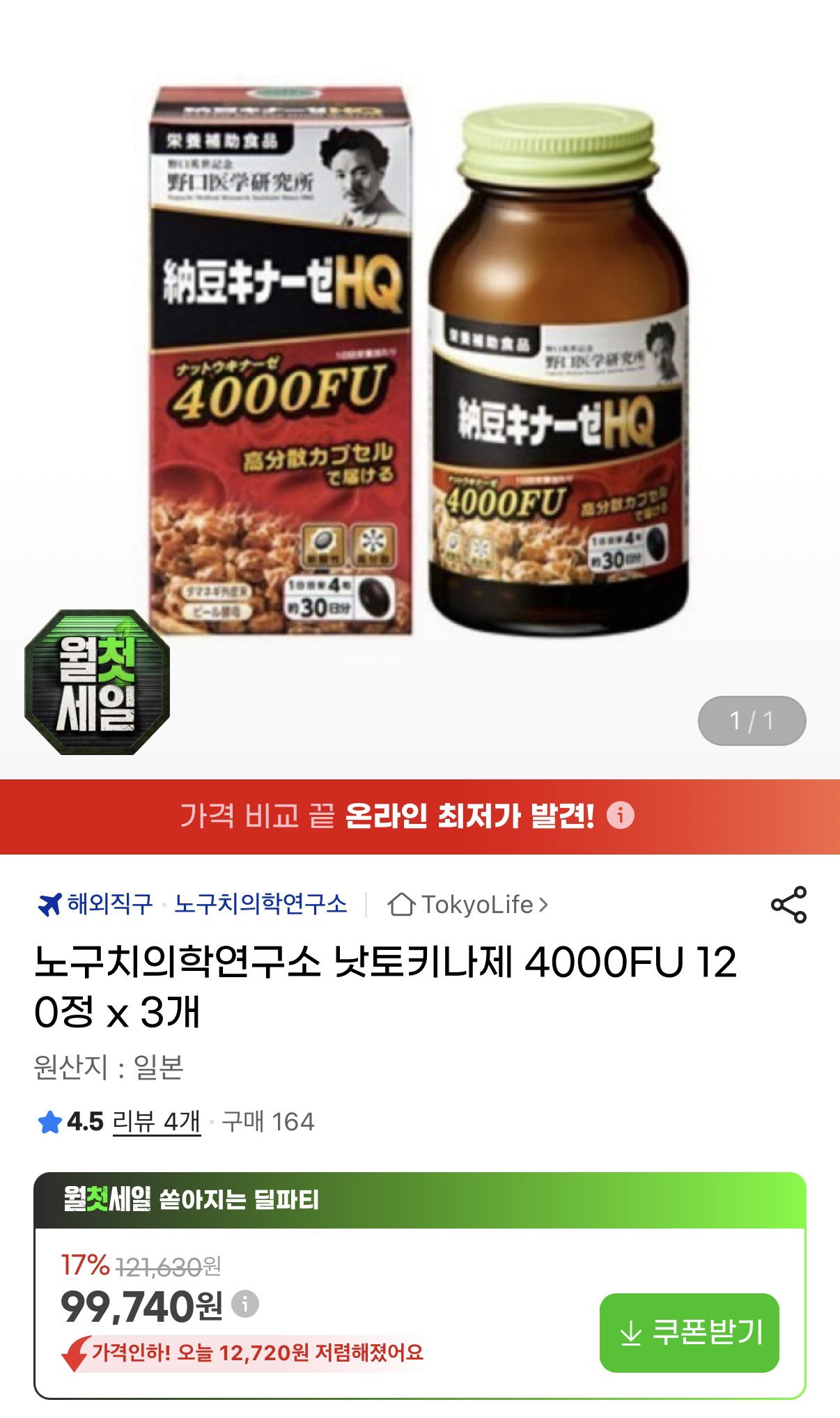Open the 월첫세일 deal party banner

[x=420, y=1200]
